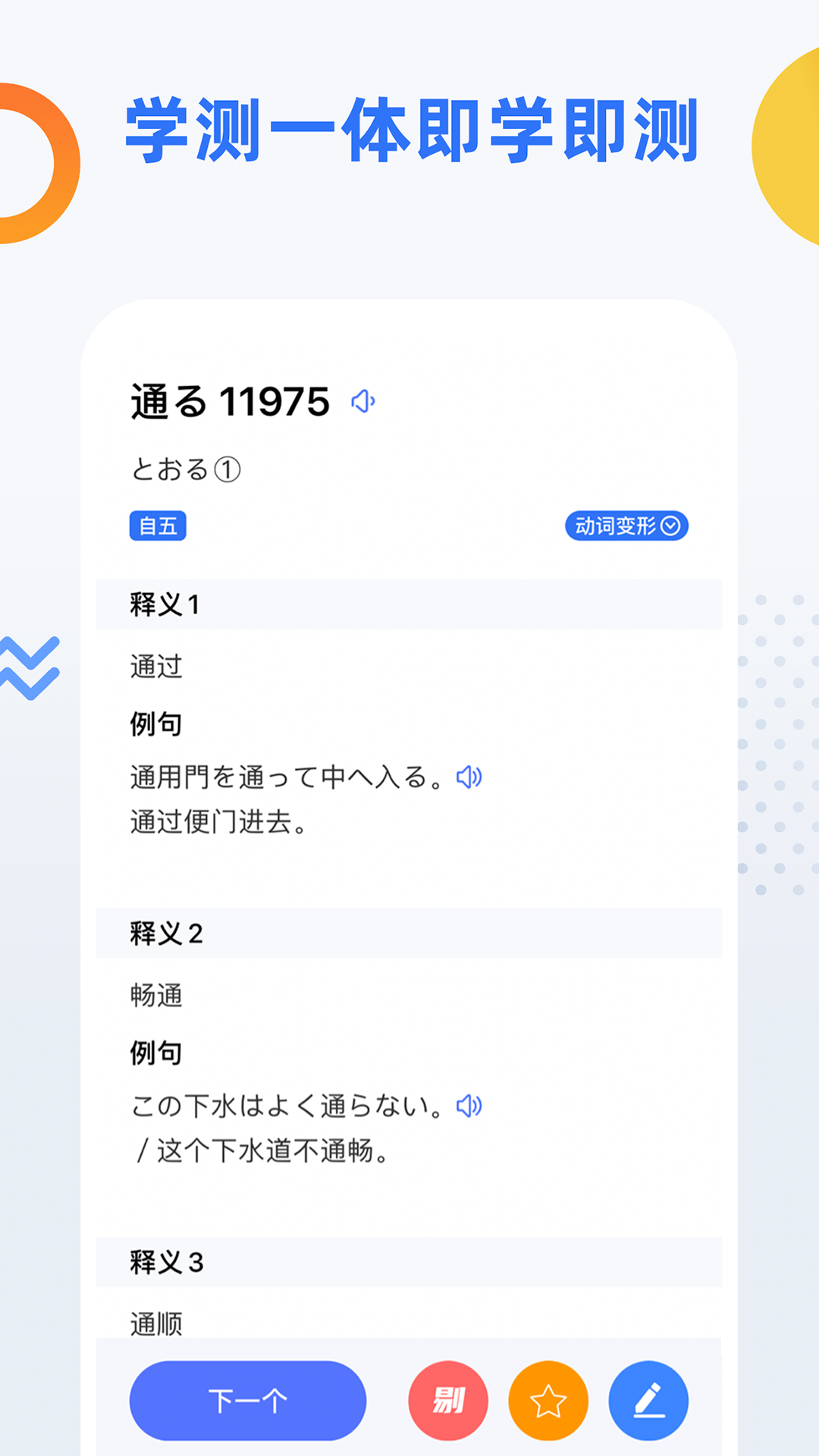Tap the red 剔 remove-word icon
This screenshot has height=1456, width=819.
[449, 1401]
